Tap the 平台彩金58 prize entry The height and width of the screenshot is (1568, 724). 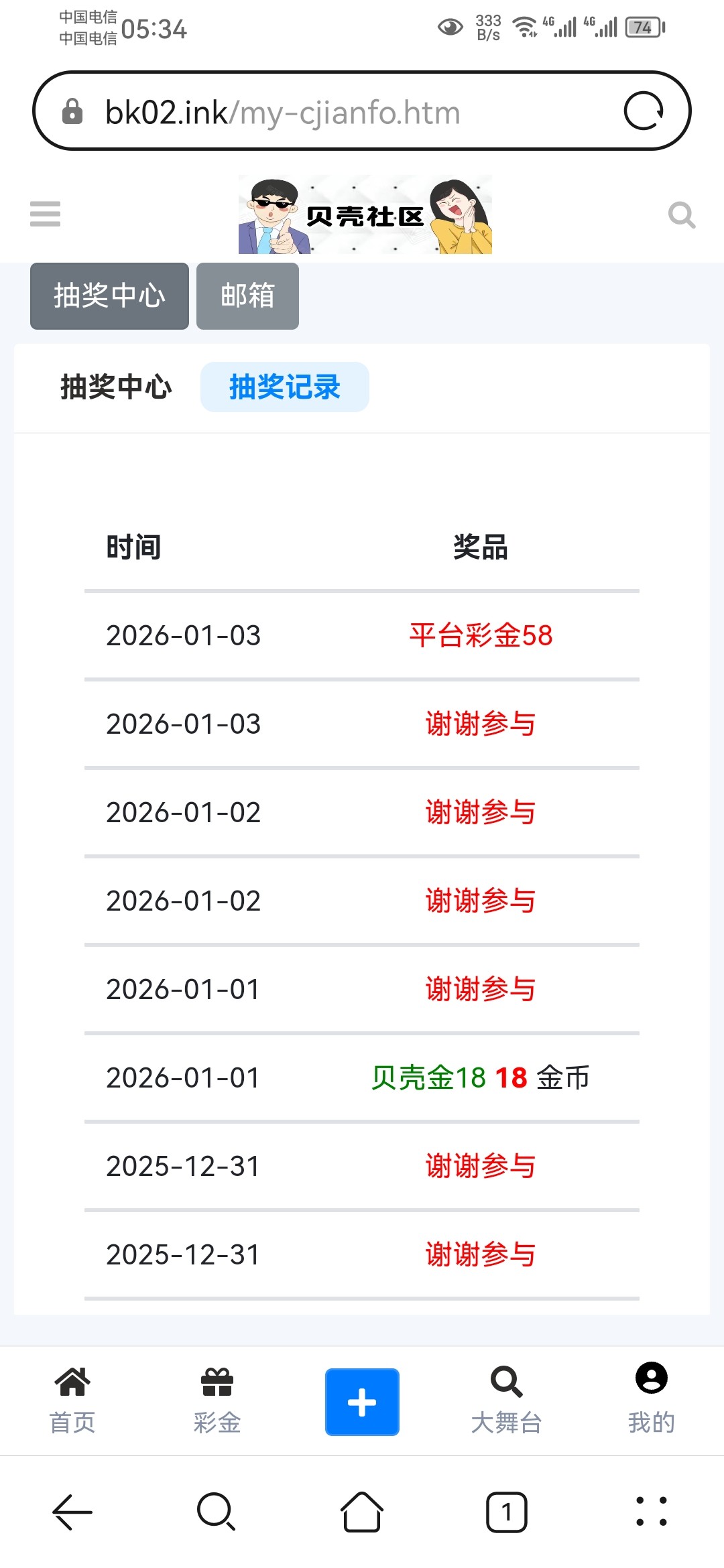[x=480, y=637]
